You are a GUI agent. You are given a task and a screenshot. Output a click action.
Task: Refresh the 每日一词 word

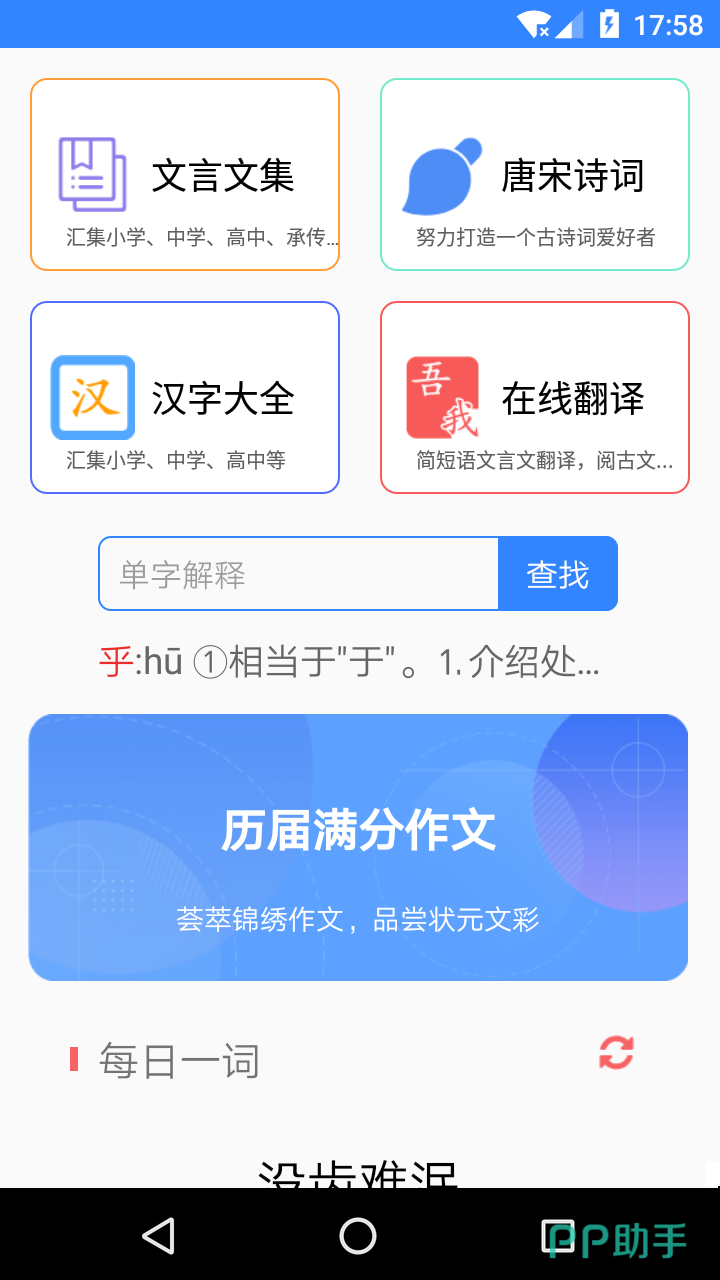pos(616,1053)
